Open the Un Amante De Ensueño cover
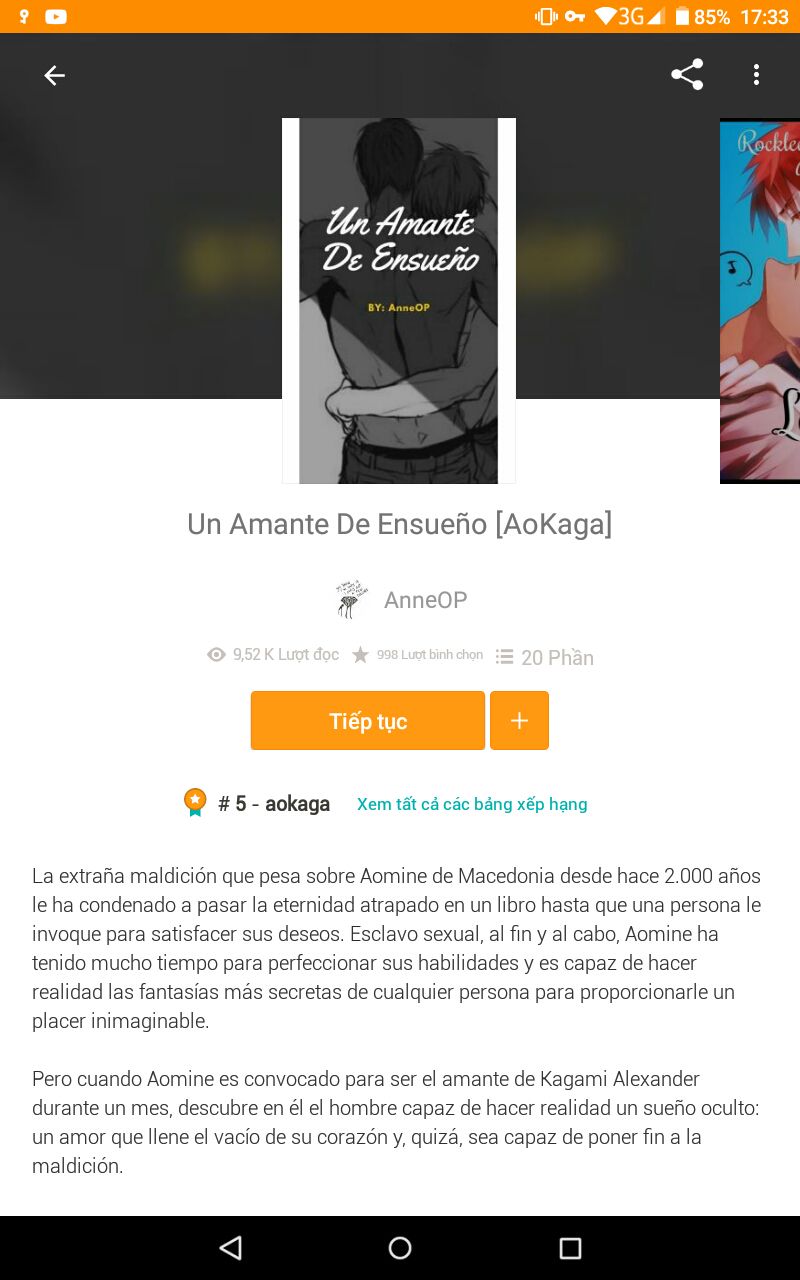The image size is (800, 1280). (398, 300)
